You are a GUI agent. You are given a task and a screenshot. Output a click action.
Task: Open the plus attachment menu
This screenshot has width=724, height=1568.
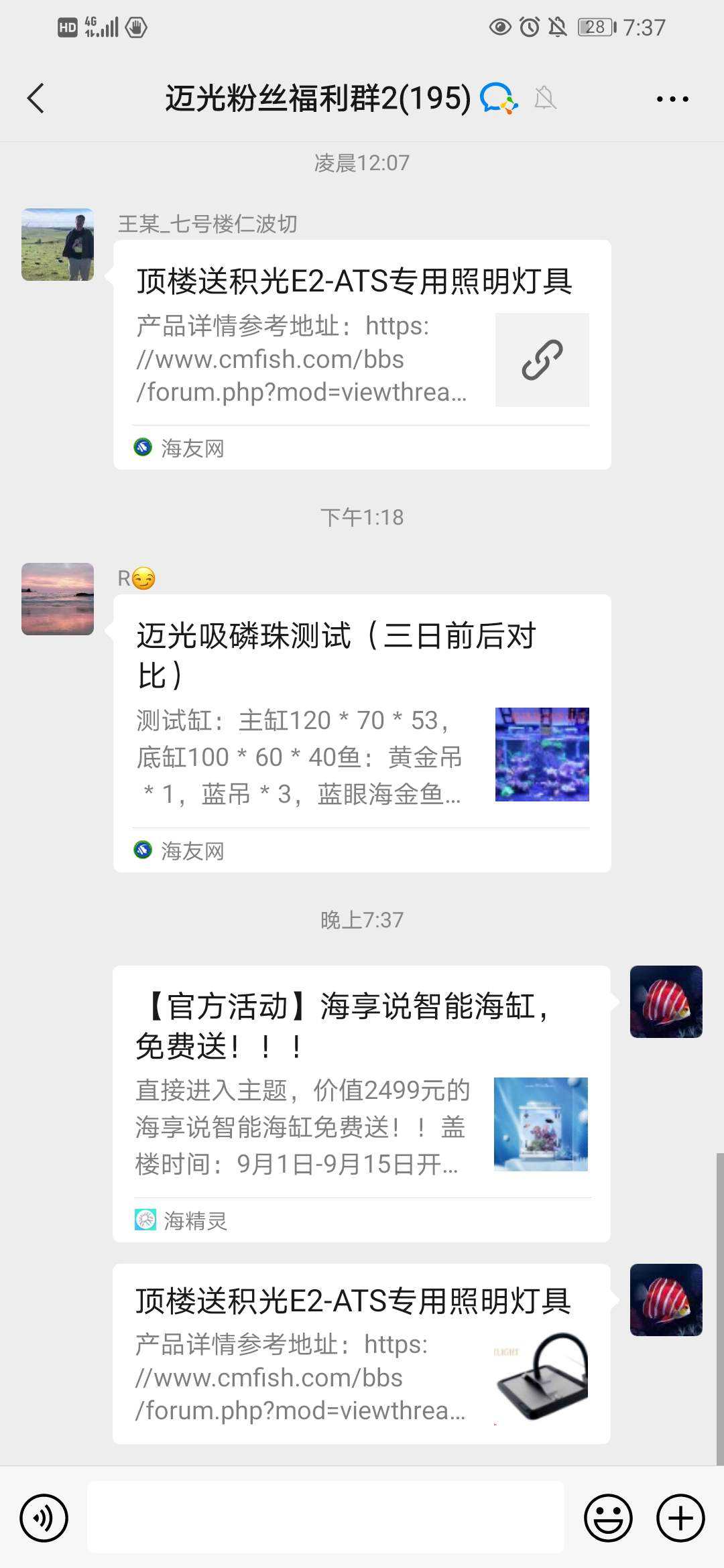[680, 1518]
